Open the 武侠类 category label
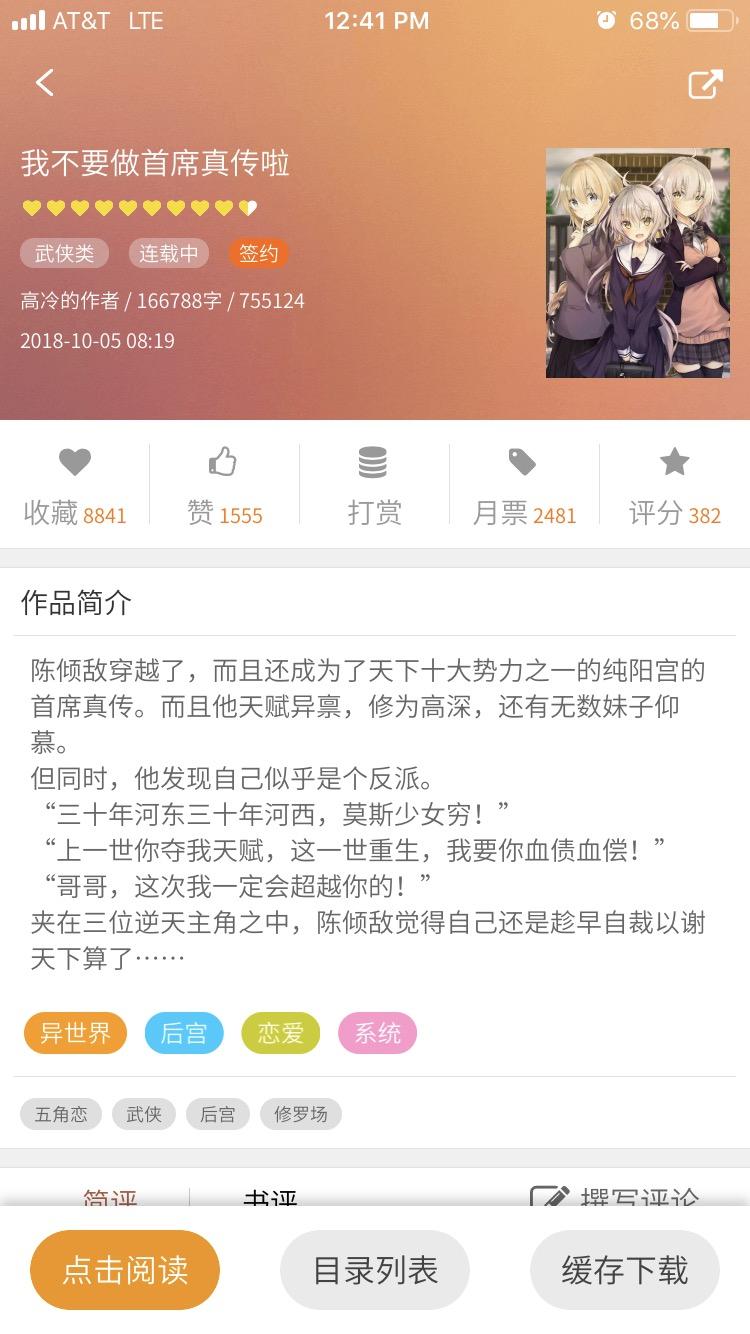The height and width of the screenshot is (1334, 750). click(x=64, y=253)
